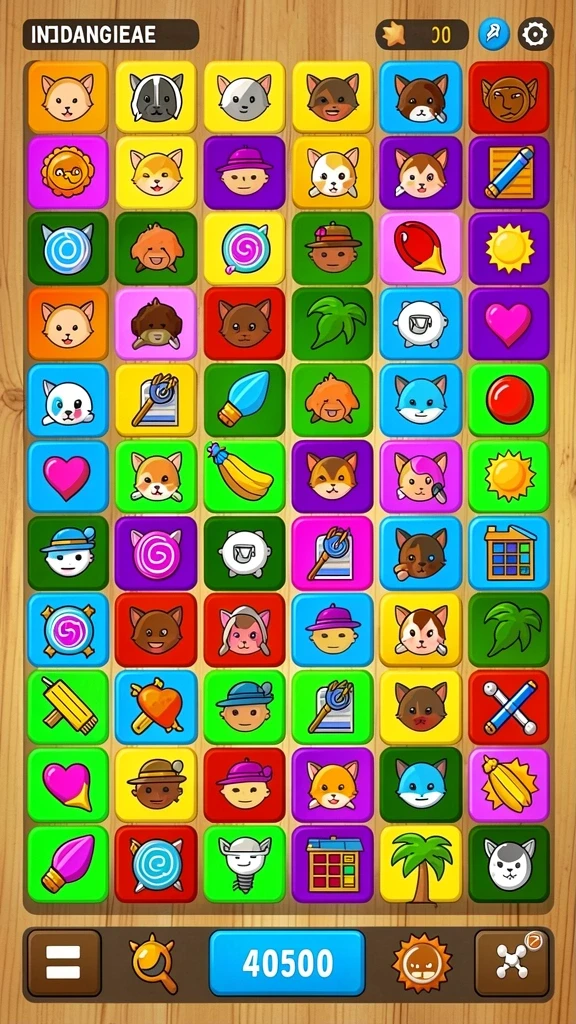Tap the blue 40500 button
The image size is (576, 1024).
(287, 963)
